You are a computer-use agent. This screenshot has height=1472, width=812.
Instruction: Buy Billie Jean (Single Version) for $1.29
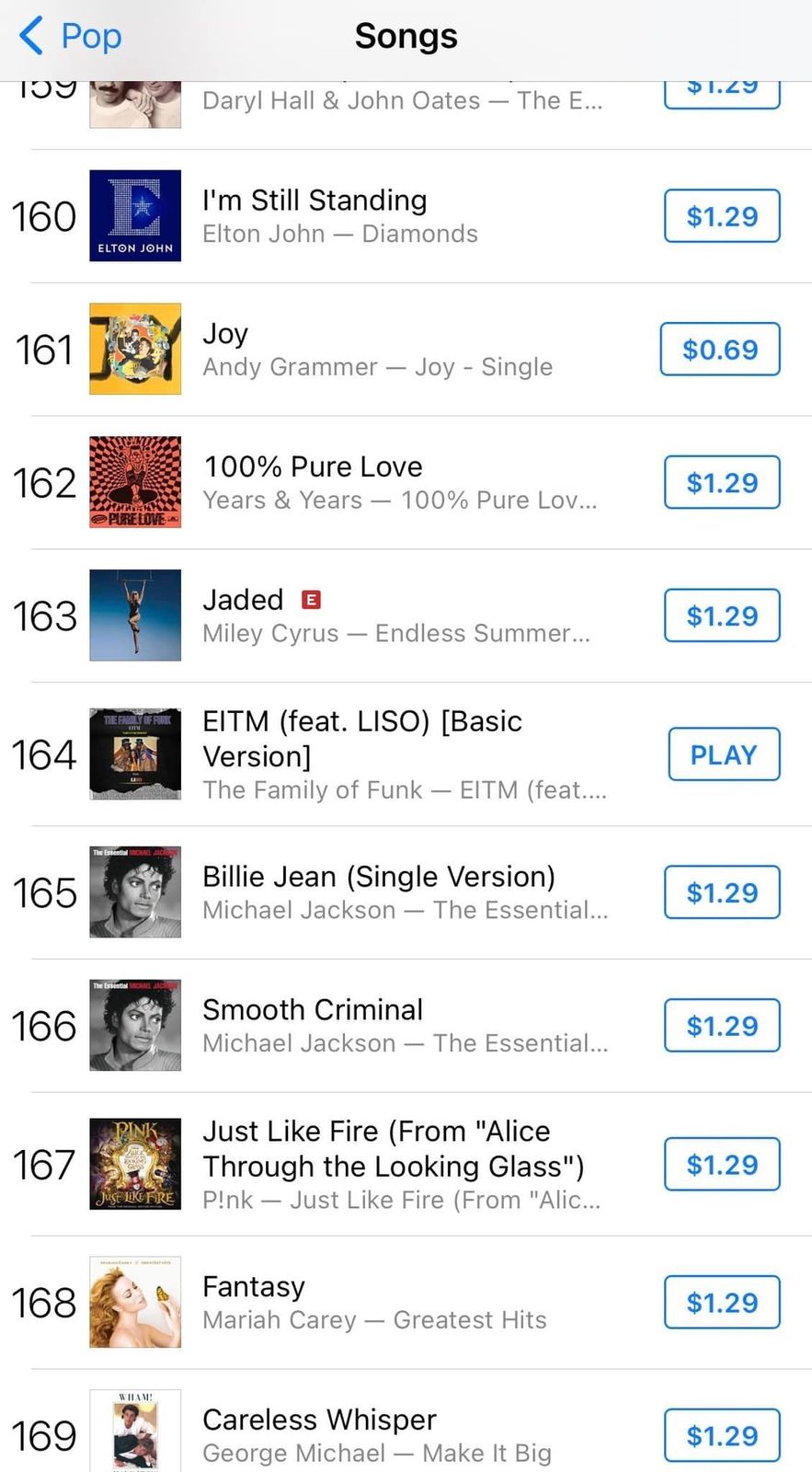pyautogui.click(x=722, y=892)
